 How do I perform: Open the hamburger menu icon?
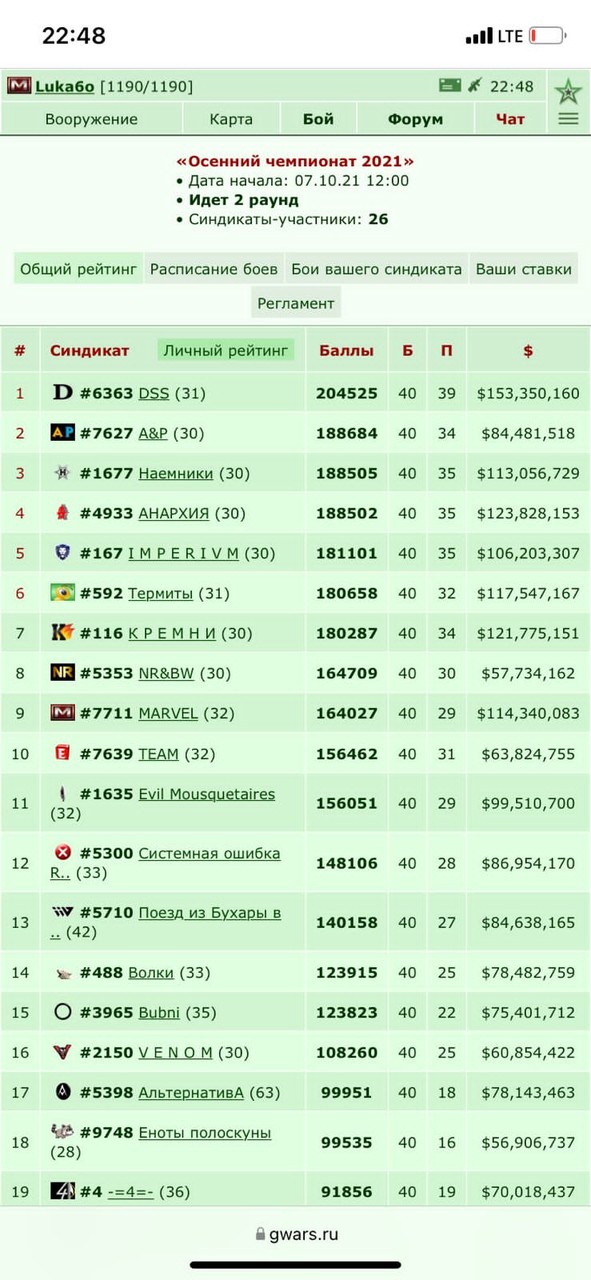568,119
